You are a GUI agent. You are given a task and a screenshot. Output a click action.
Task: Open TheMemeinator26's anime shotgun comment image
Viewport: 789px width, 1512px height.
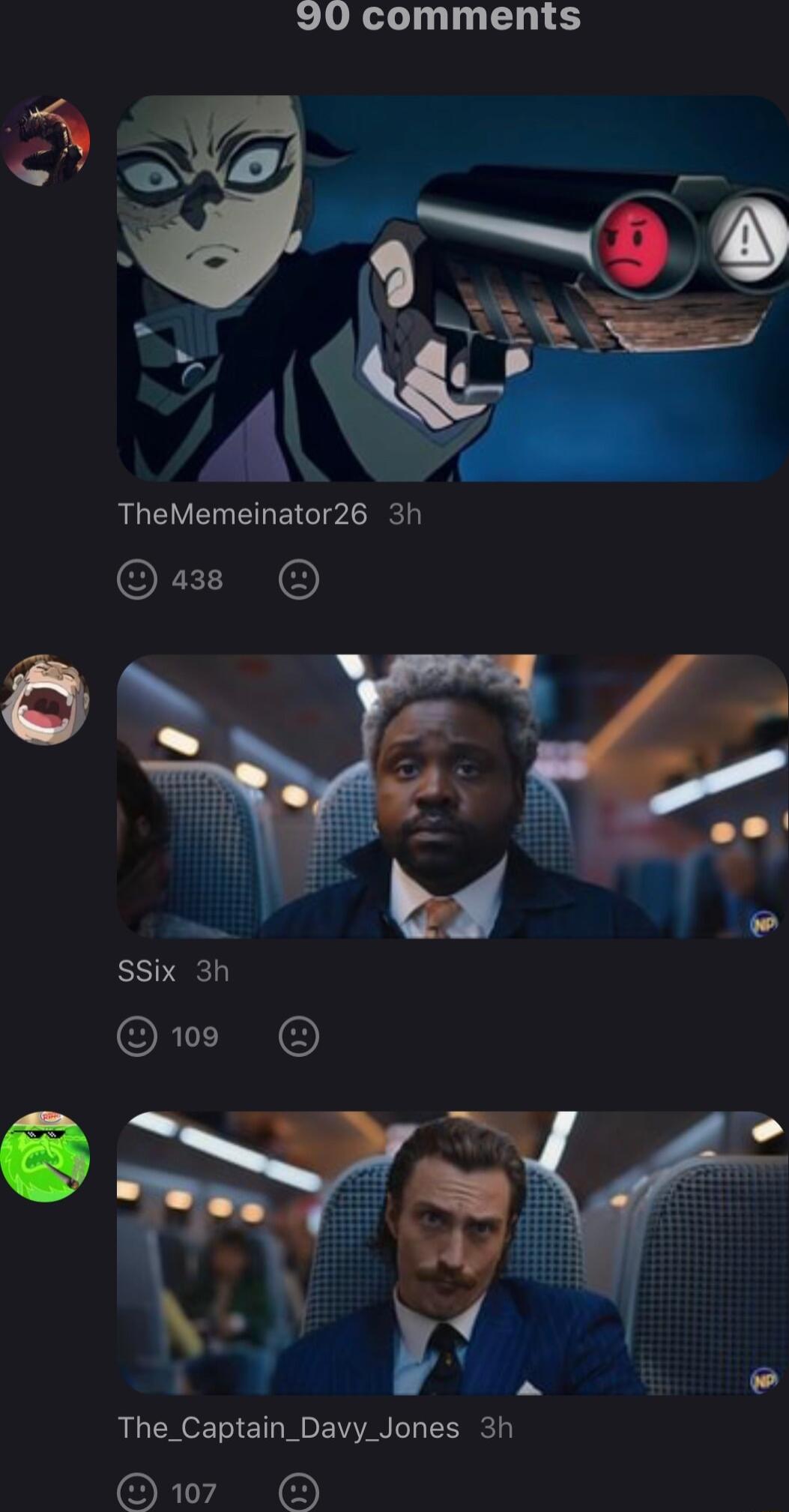coord(452,288)
